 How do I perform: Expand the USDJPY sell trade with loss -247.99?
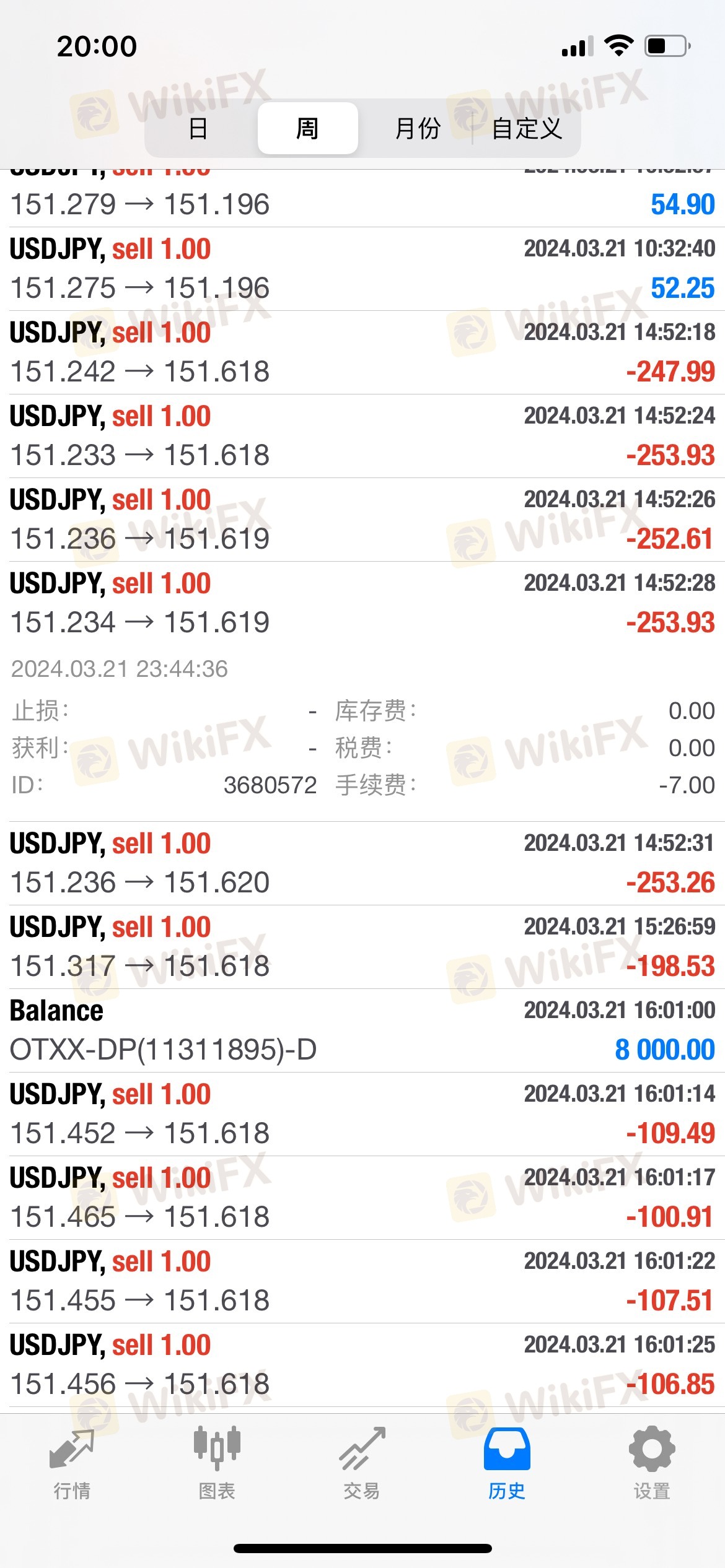pos(362,352)
